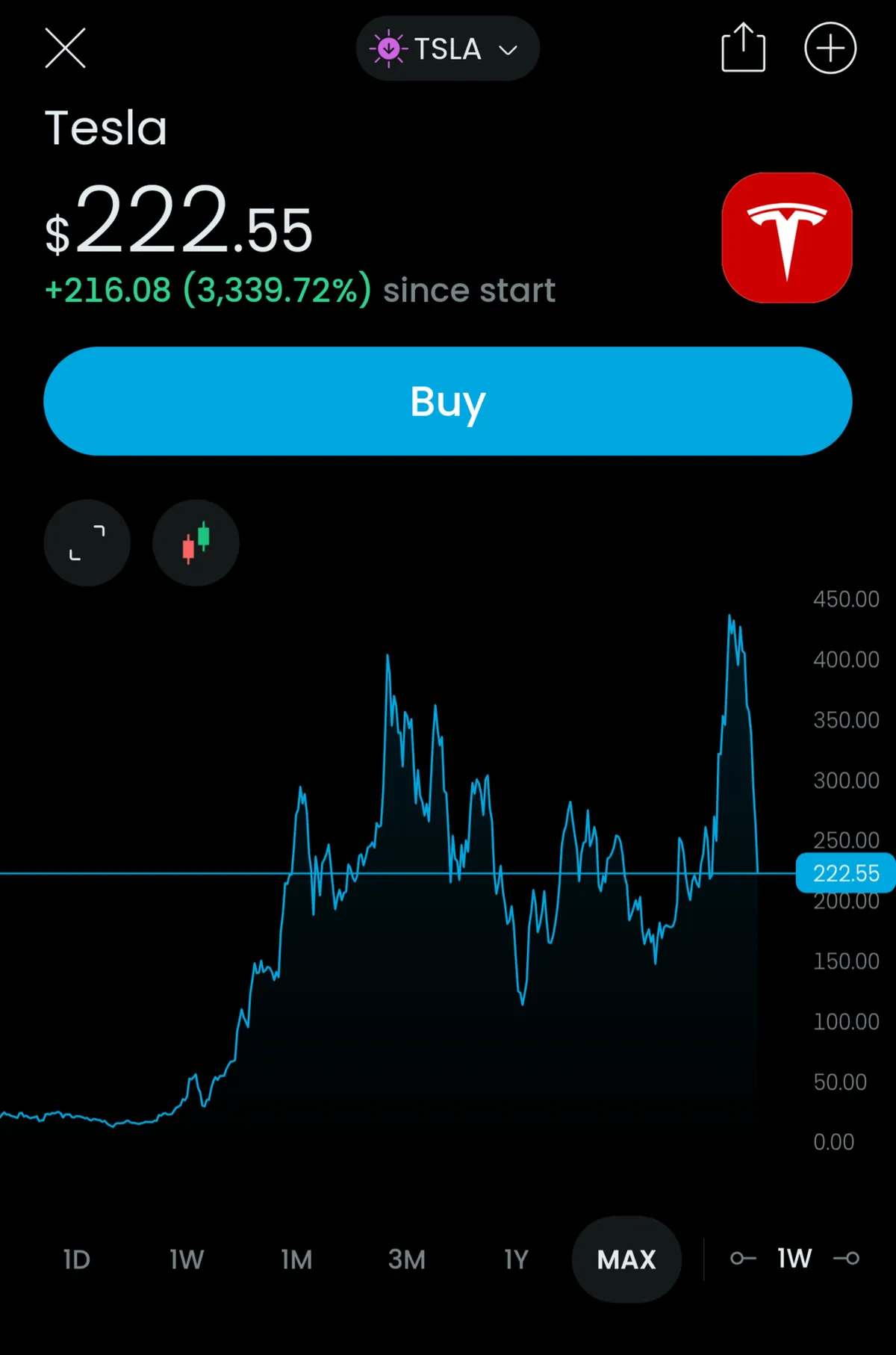Add Tesla using the plus icon
Viewport: 896px width, 1355px height.
(x=830, y=49)
